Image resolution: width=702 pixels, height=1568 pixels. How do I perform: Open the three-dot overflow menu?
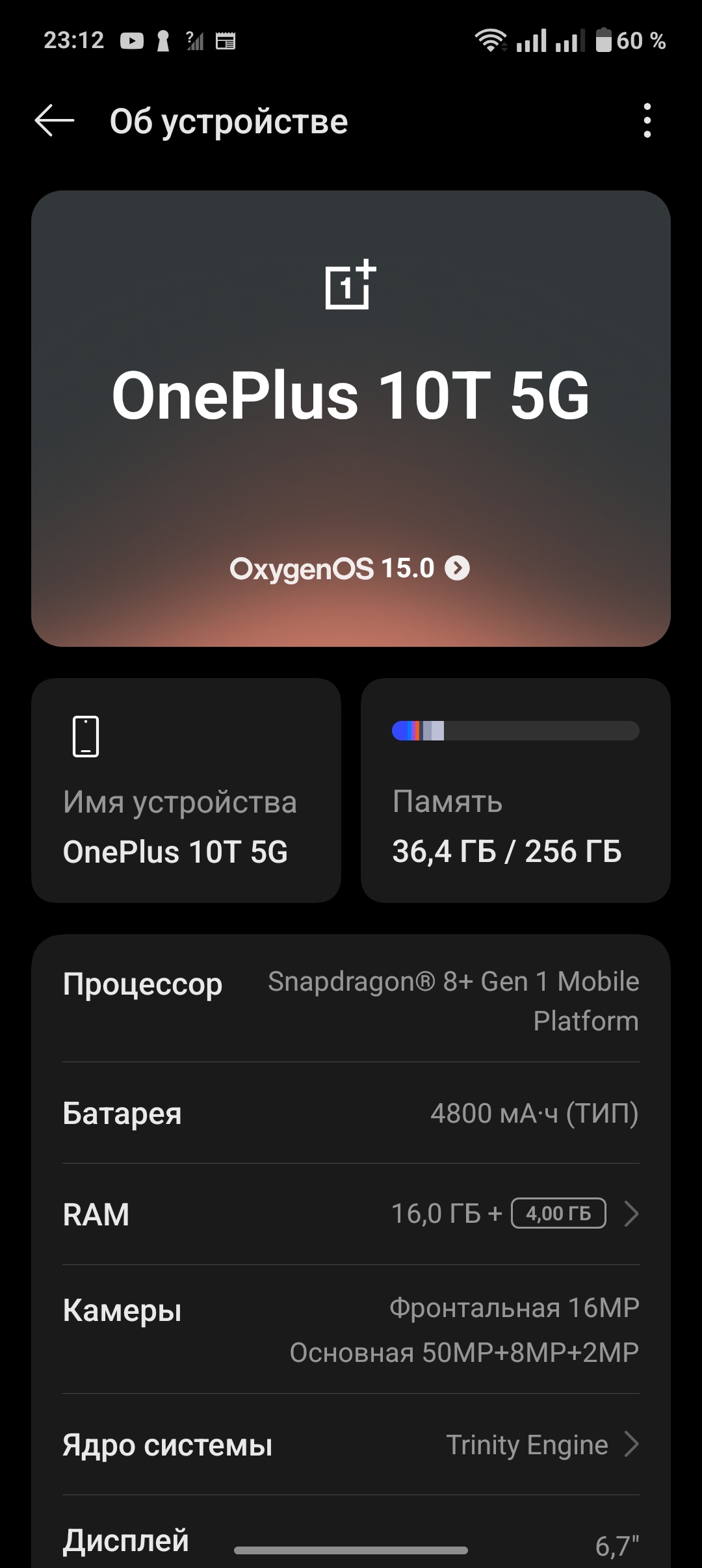pyautogui.click(x=647, y=121)
